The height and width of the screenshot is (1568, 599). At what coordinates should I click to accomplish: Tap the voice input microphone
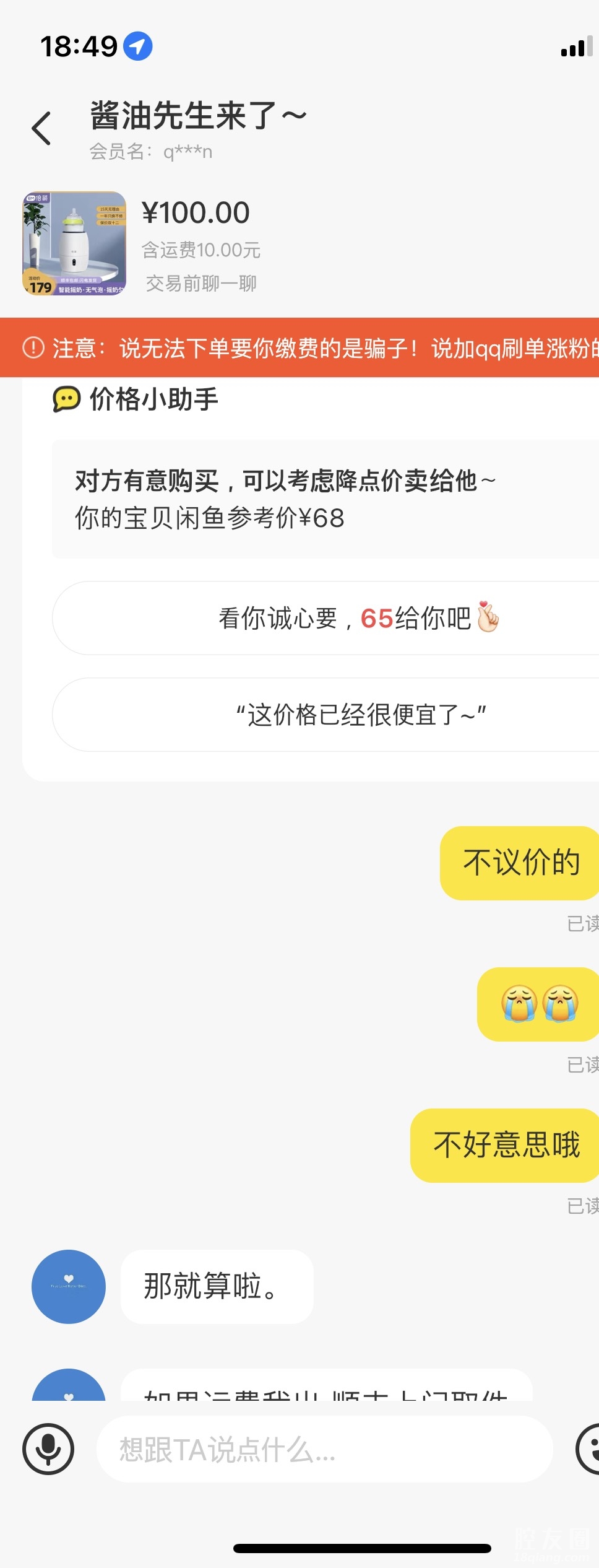(x=48, y=1449)
